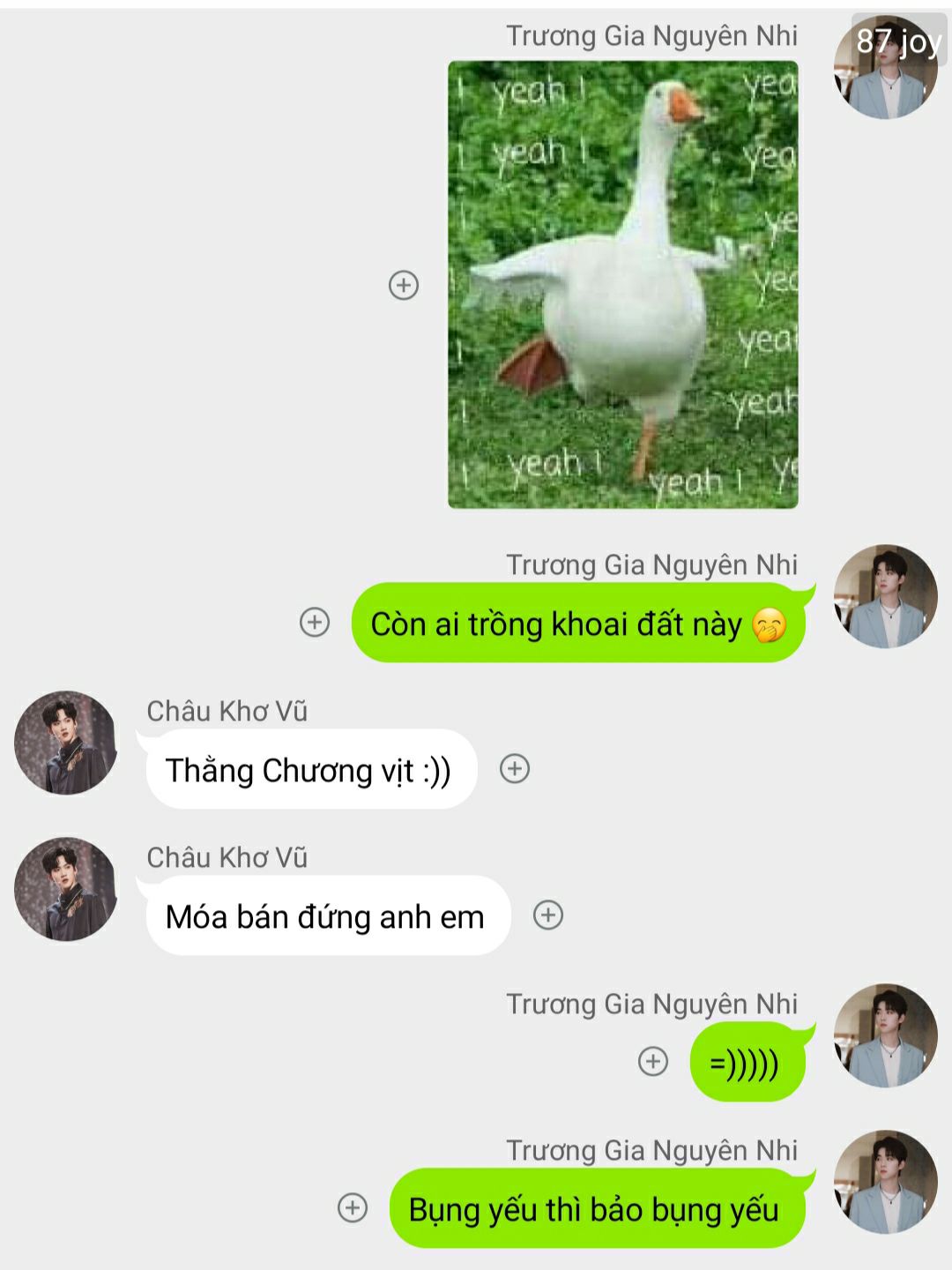Tap the plus beside the "=)))))" message
This screenshot has height=1270, width=952.
653,1061
